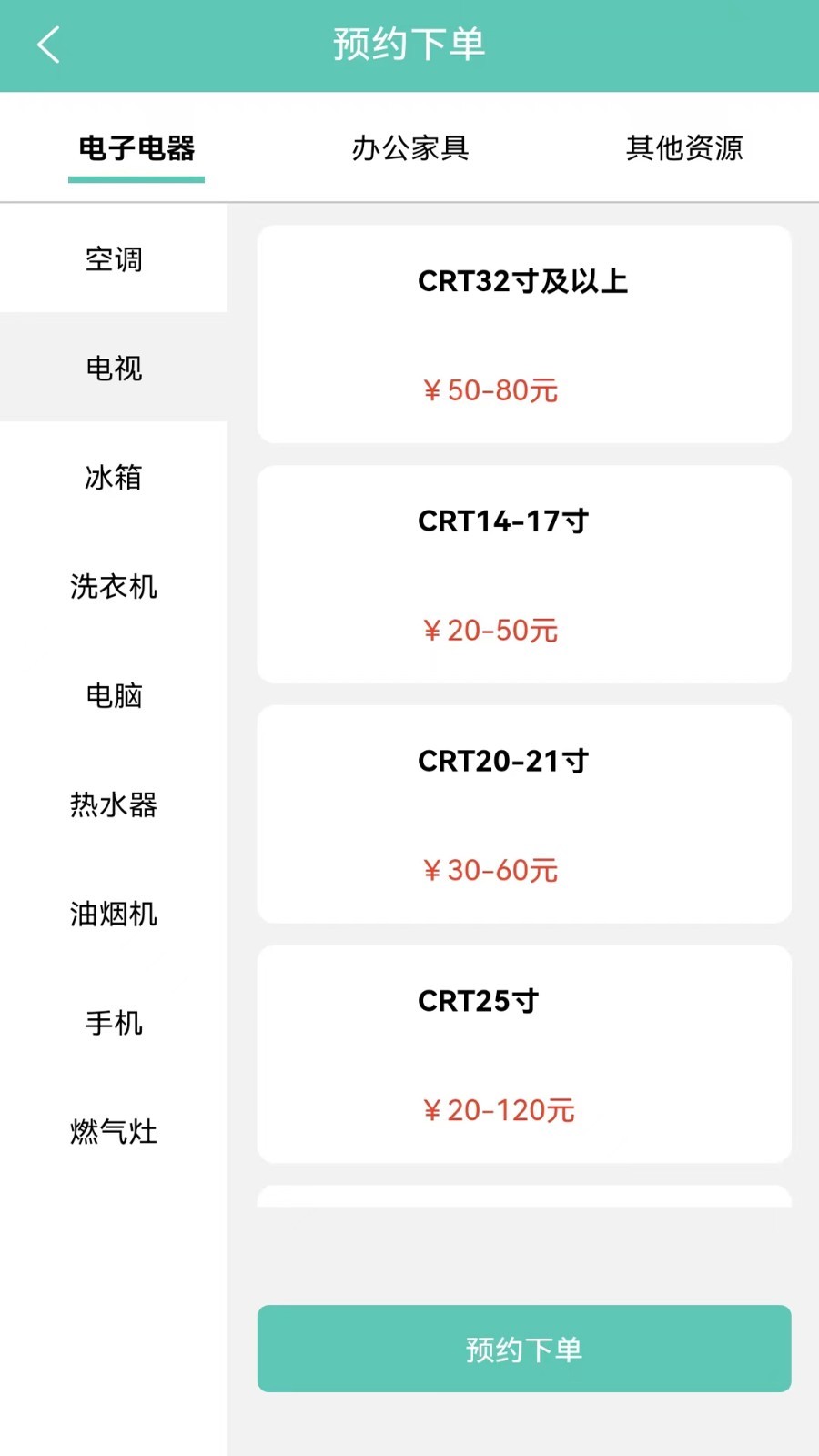Viewport: 819px width, 1456px height.
Task: Choose 冰箱 from the category list
Action: [114, 477]
